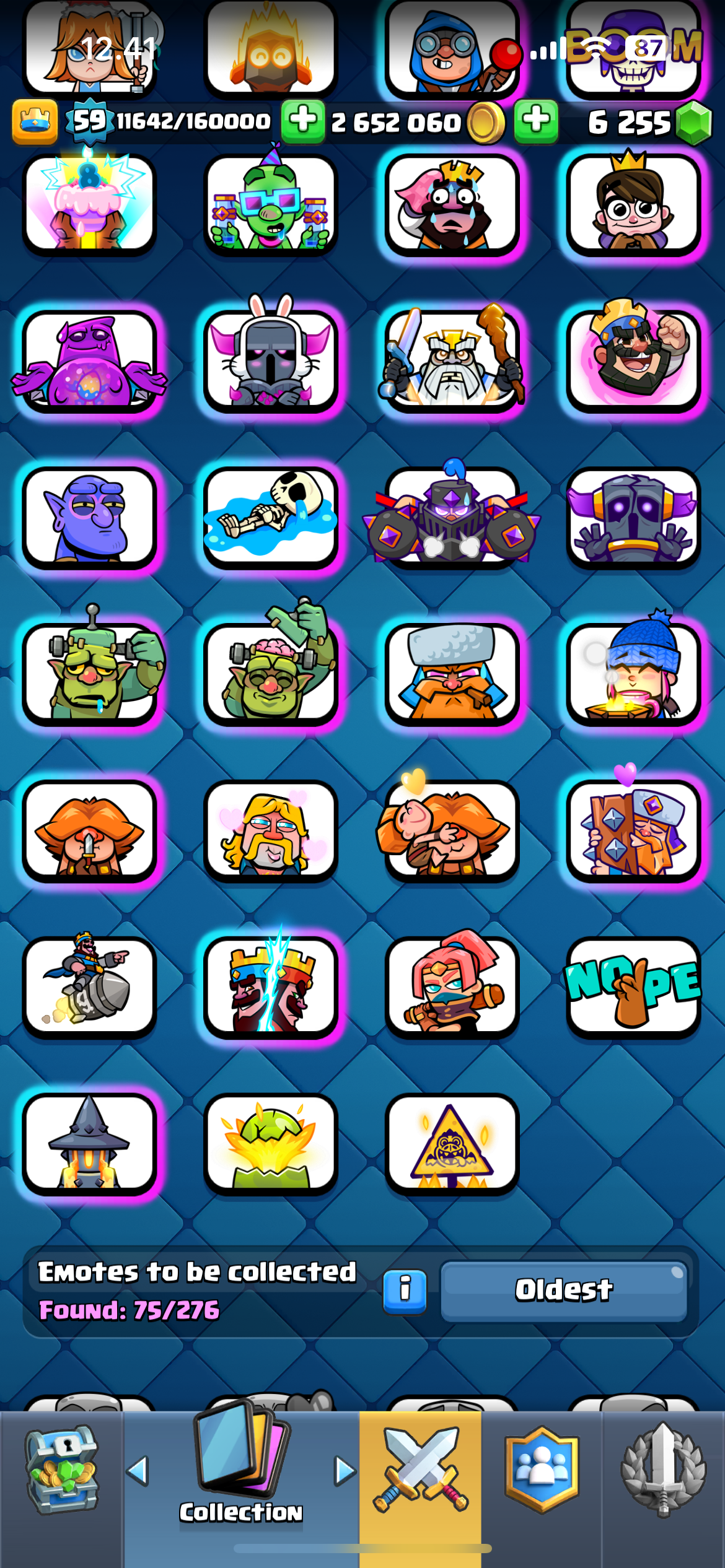Select the two kings split by lightning emote
The width and height of the screenshot is (725, 1568).
[x=270, y=986]
